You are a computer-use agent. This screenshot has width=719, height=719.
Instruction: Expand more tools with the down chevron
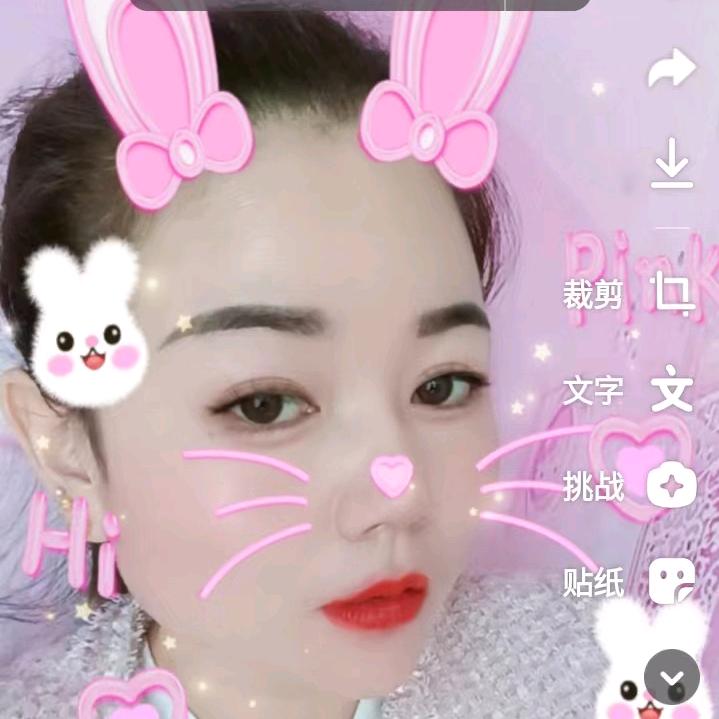672,677
